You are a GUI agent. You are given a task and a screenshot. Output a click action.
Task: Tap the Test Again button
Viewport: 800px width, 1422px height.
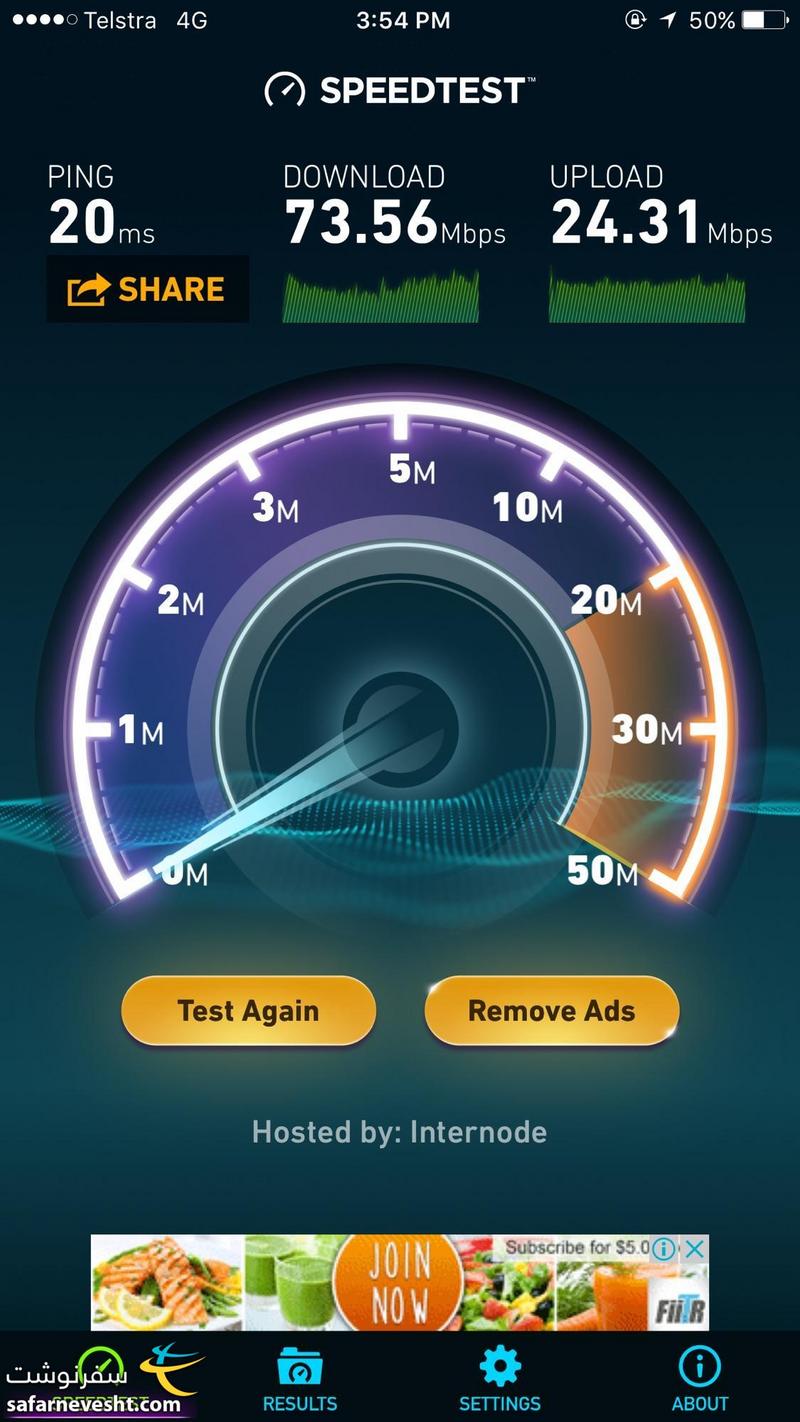248,1011
